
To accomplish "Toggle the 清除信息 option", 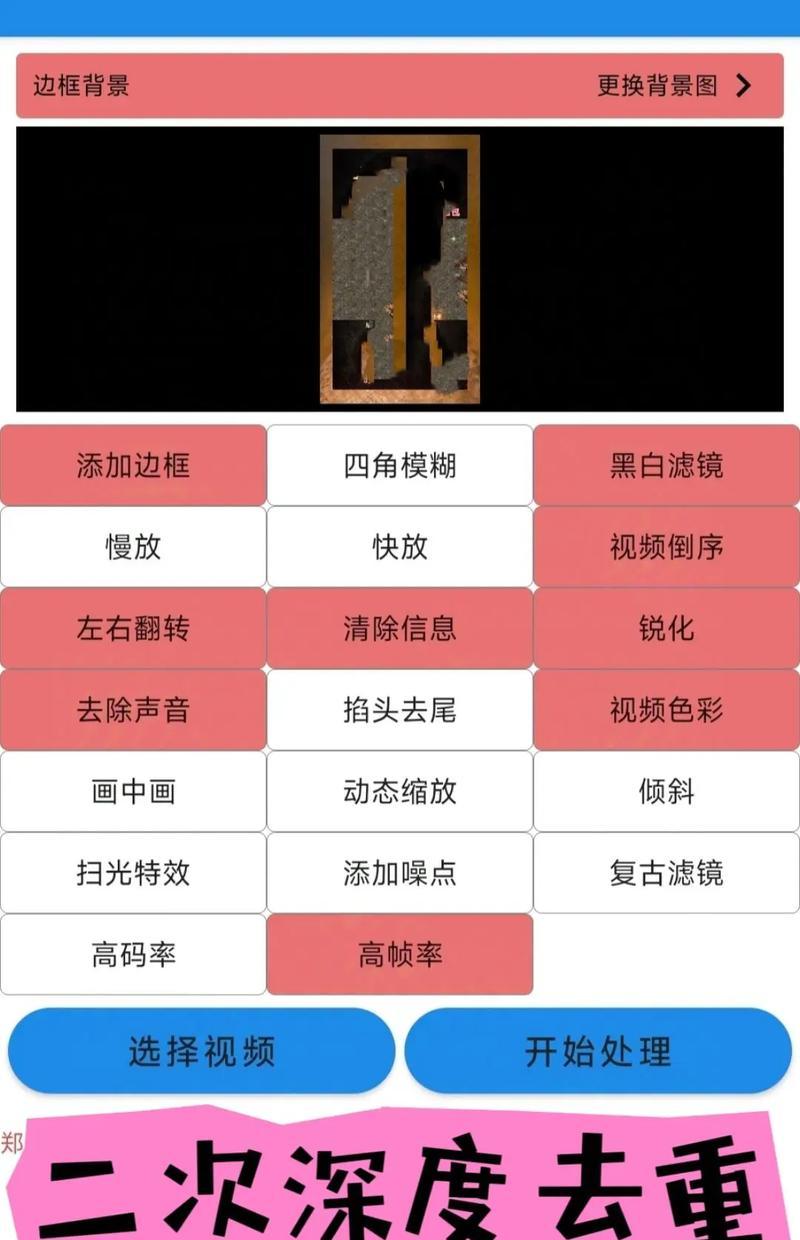I will point(400,629).
